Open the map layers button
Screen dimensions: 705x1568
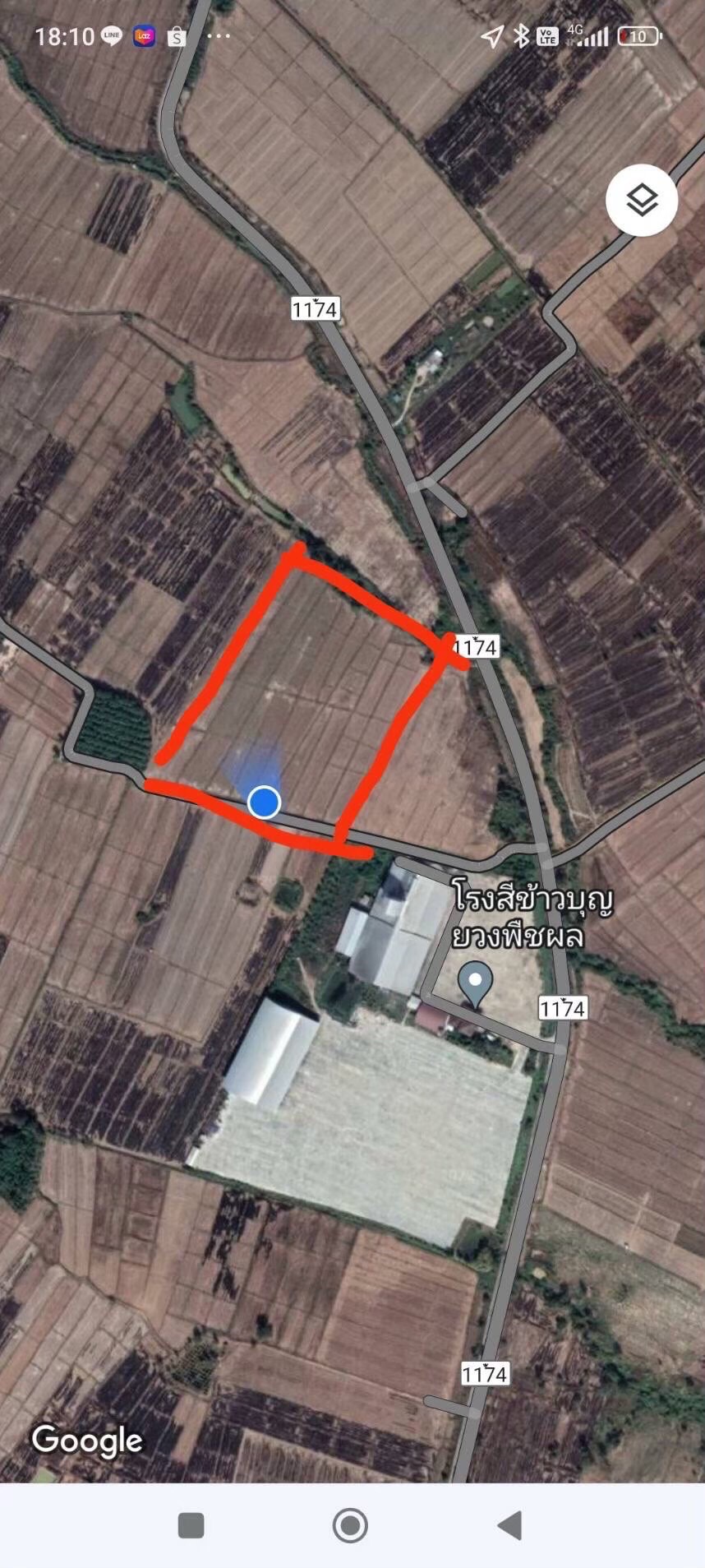641,200
